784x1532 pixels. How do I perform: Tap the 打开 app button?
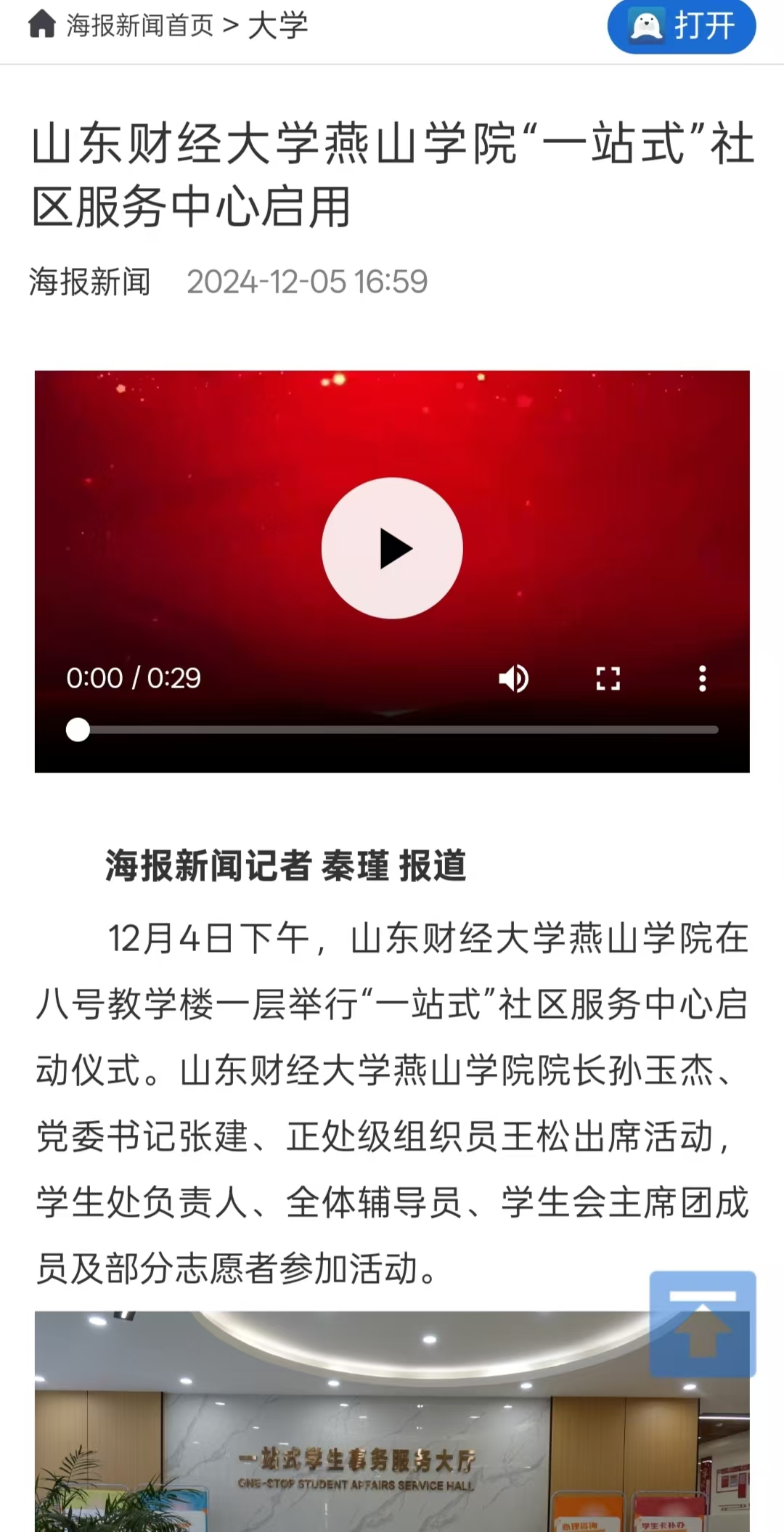682,26
